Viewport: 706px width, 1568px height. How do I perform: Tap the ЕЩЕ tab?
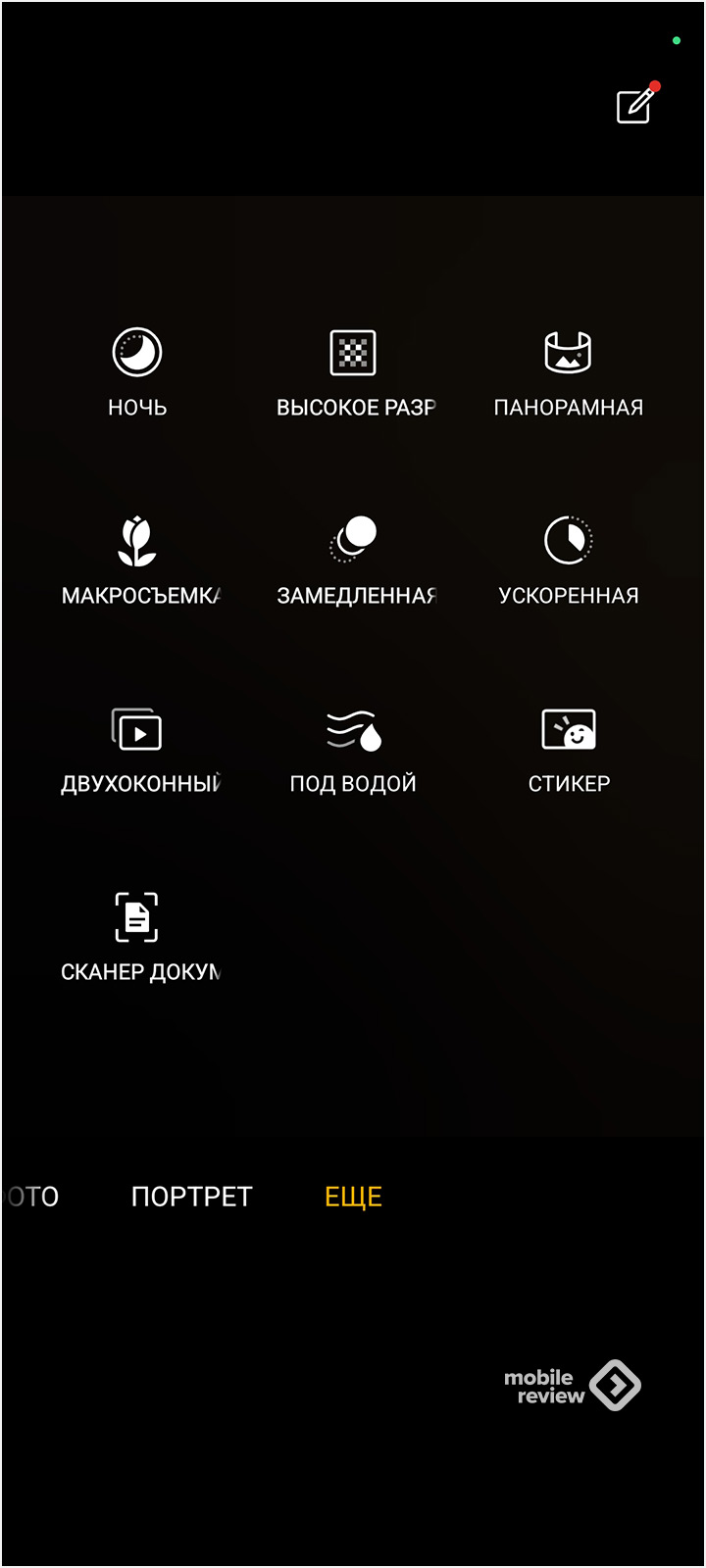point(353,1197)
